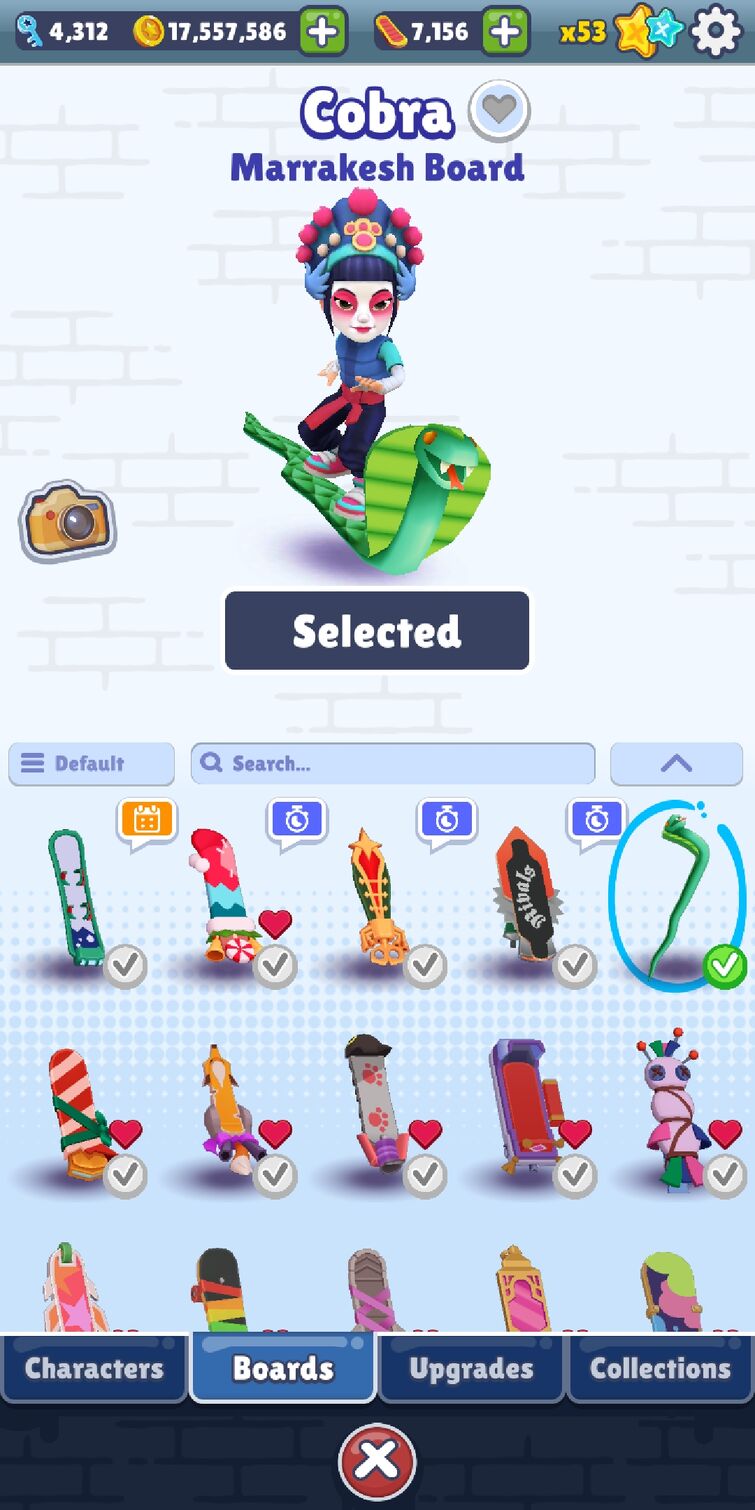Tap the Selected button

click(377, 631)
